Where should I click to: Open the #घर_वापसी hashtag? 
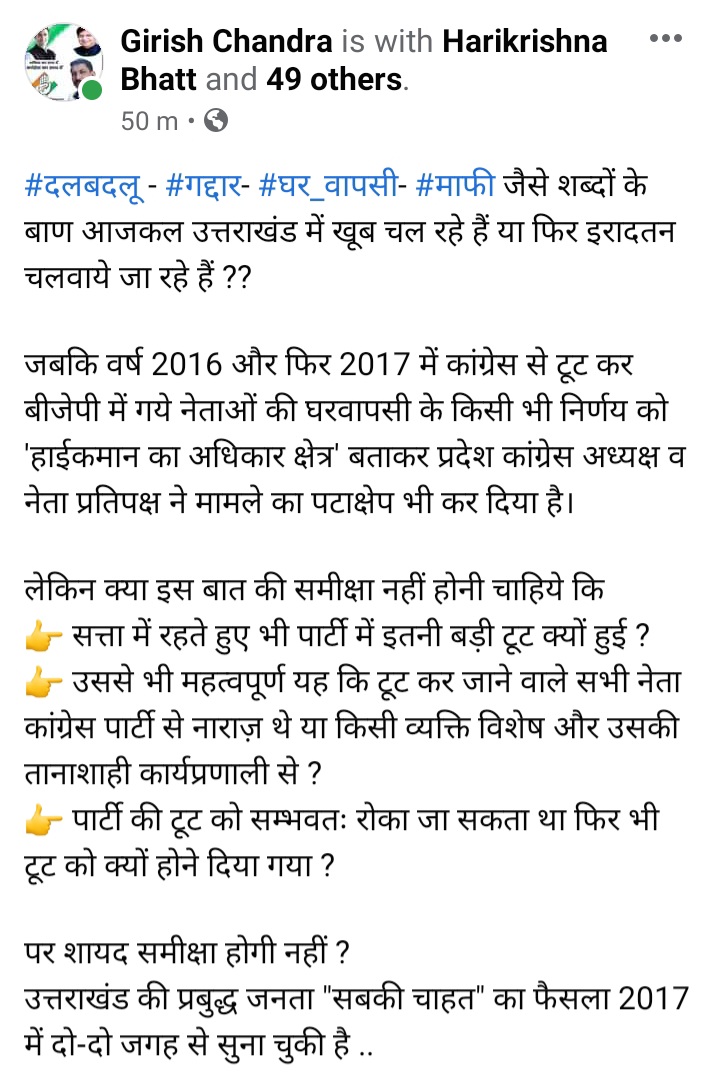[327, 187]
